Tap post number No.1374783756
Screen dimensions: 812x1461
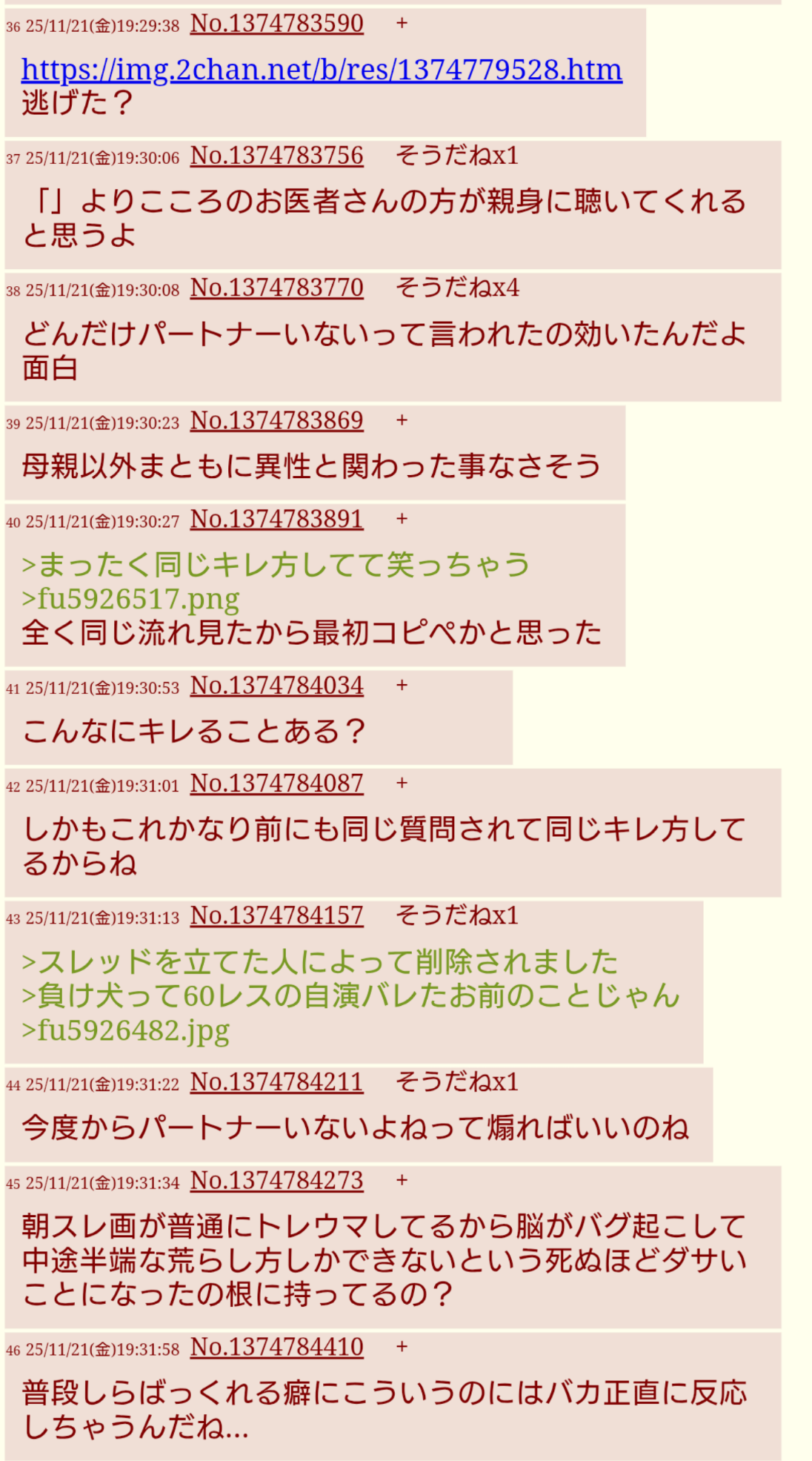276,156
